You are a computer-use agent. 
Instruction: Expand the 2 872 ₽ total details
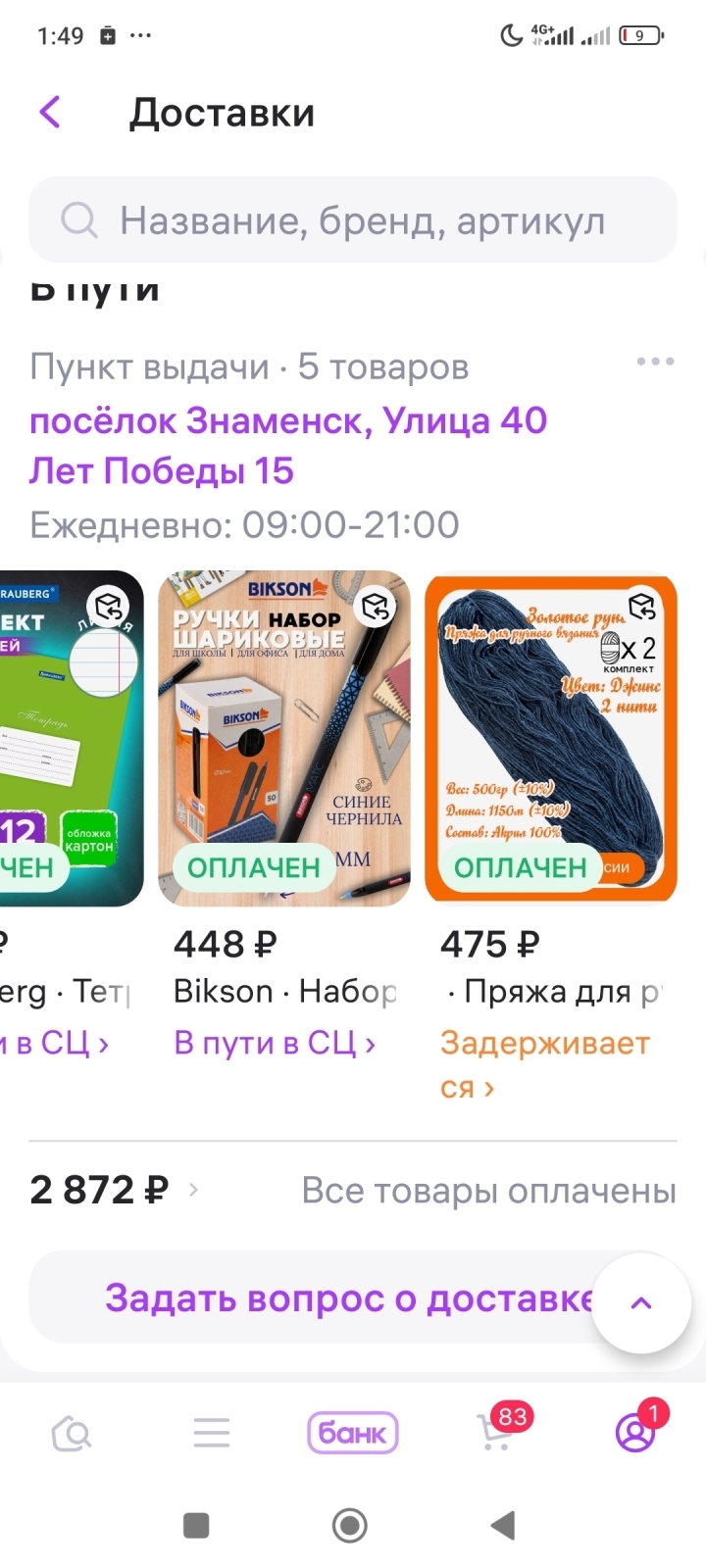[x=114, y=1190]
